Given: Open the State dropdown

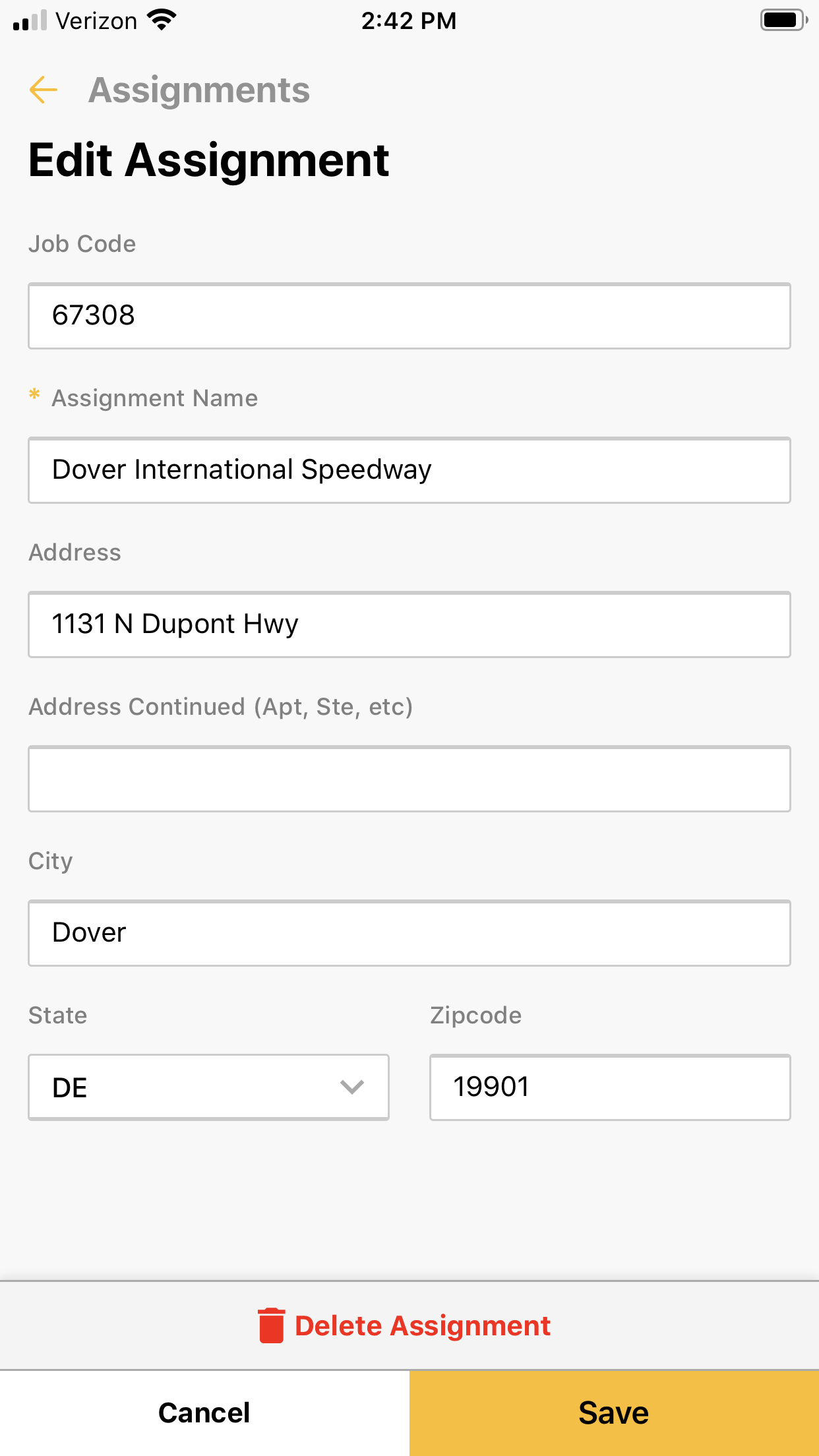Looking at the screenshot, I should [208, 1087].
